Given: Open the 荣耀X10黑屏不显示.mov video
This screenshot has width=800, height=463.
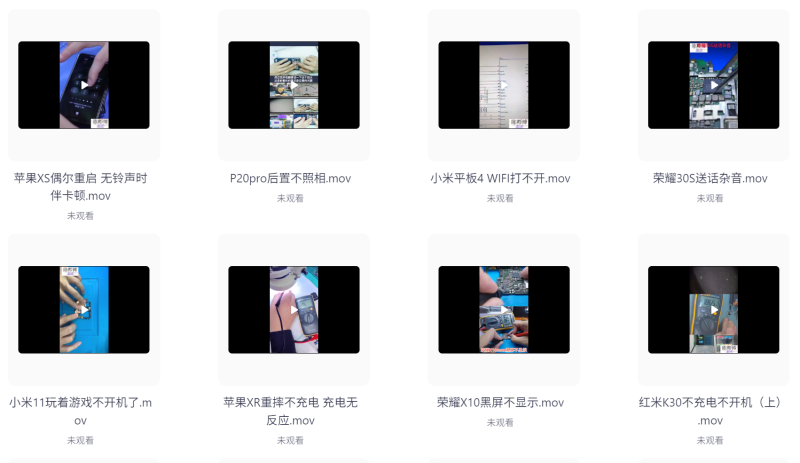Looking at the screenshot, I should [504, 310].
